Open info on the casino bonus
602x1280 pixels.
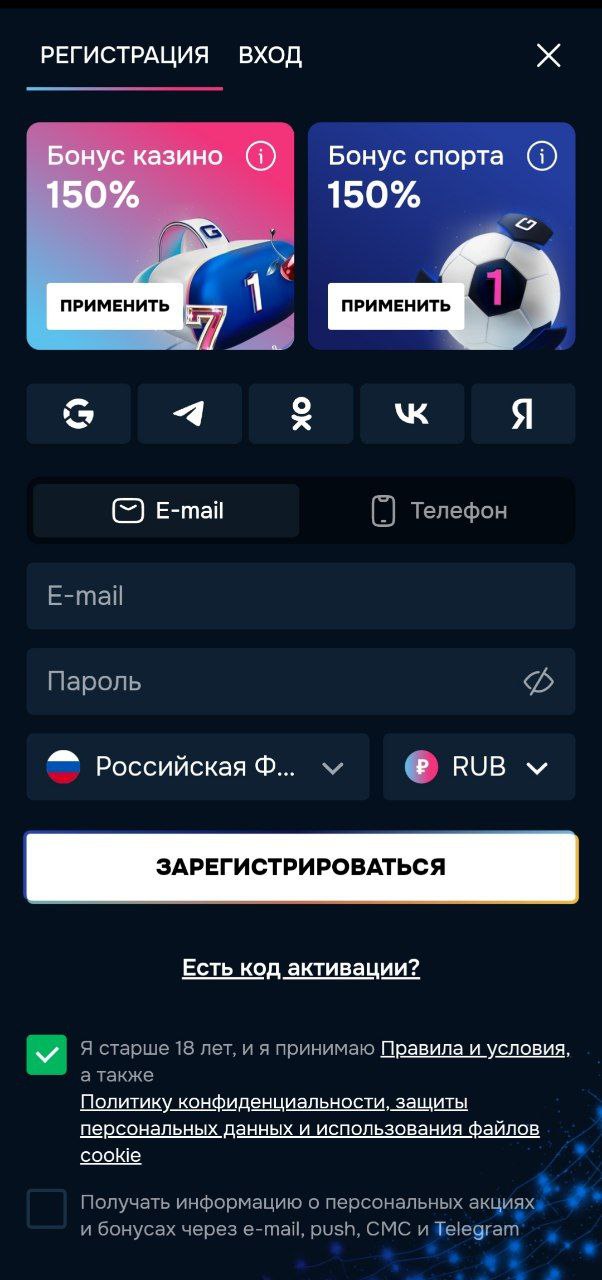[261, 156]
